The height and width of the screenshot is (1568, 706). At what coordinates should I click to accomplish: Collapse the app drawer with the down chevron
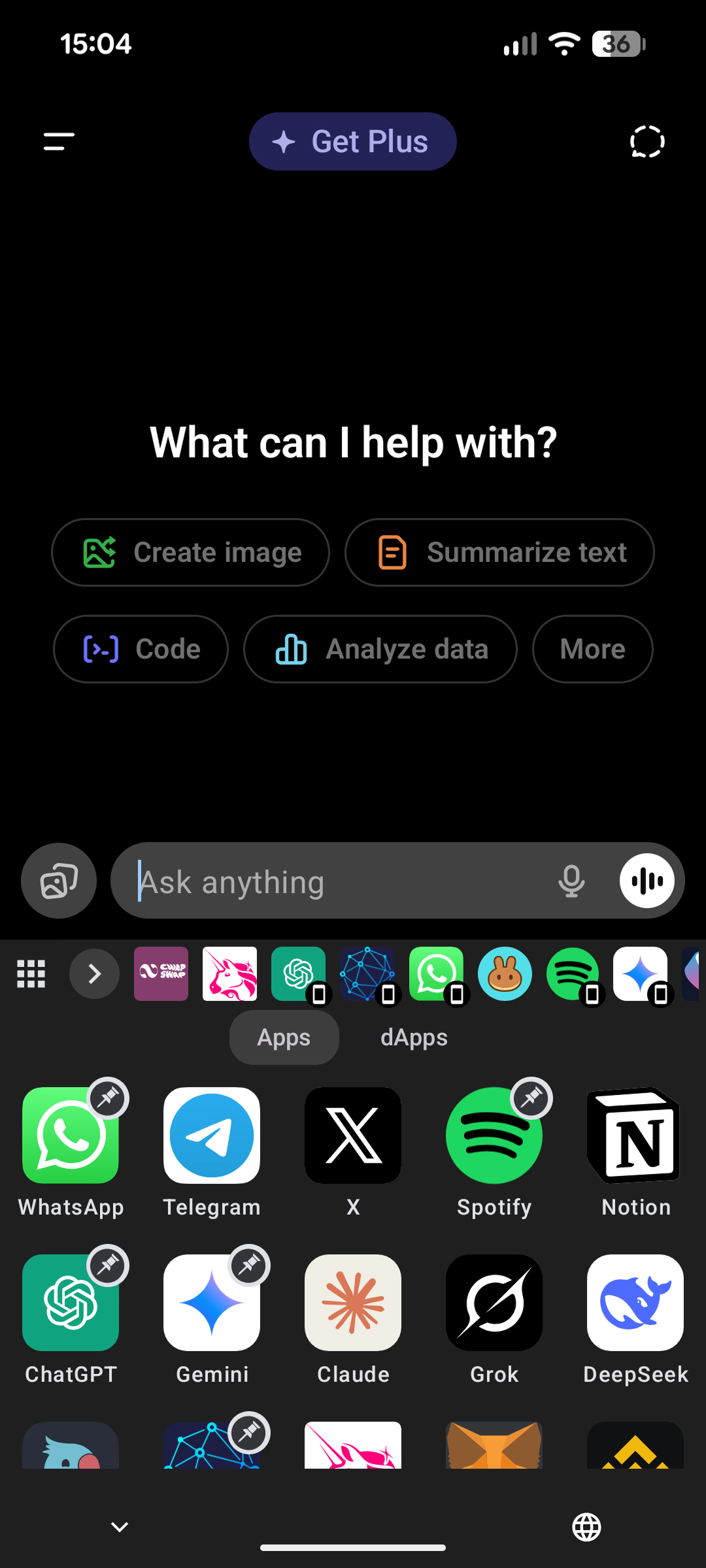click(x=119, y=1526)
